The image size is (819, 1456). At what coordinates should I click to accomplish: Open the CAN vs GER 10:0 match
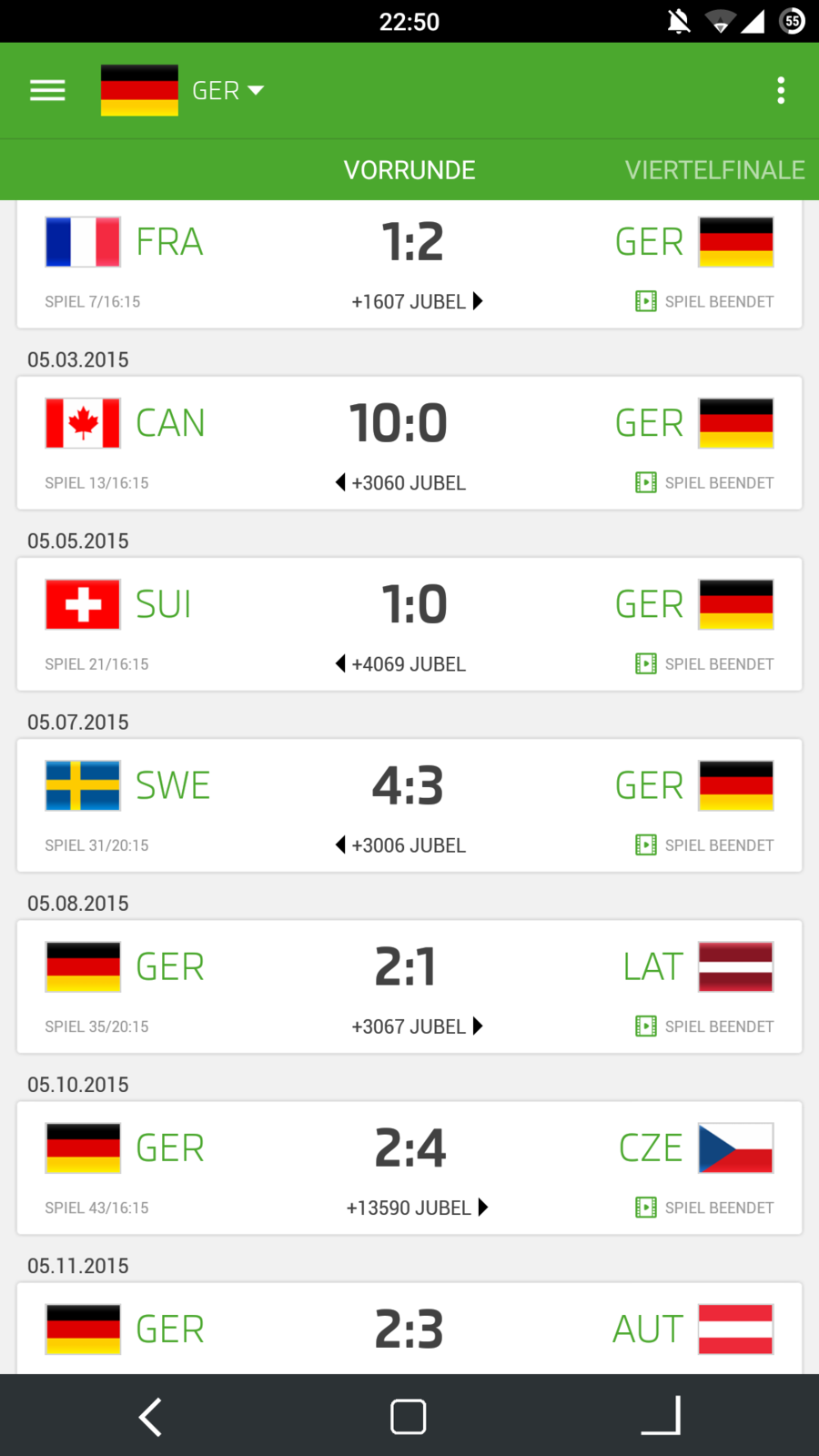(409, 443)
